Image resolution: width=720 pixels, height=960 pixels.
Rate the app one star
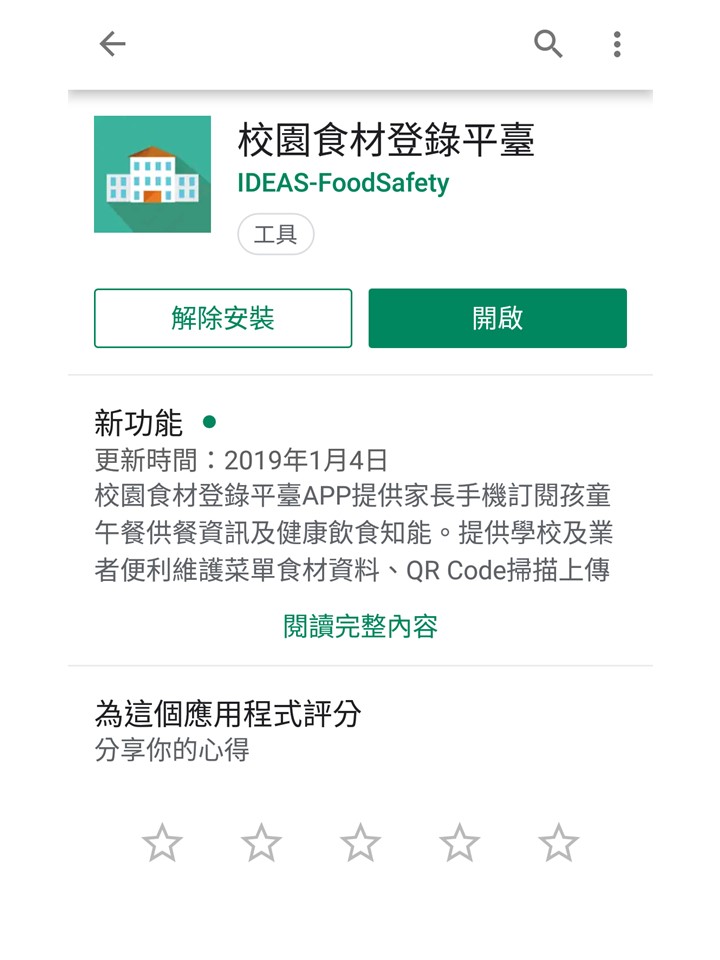pos(162,843)
